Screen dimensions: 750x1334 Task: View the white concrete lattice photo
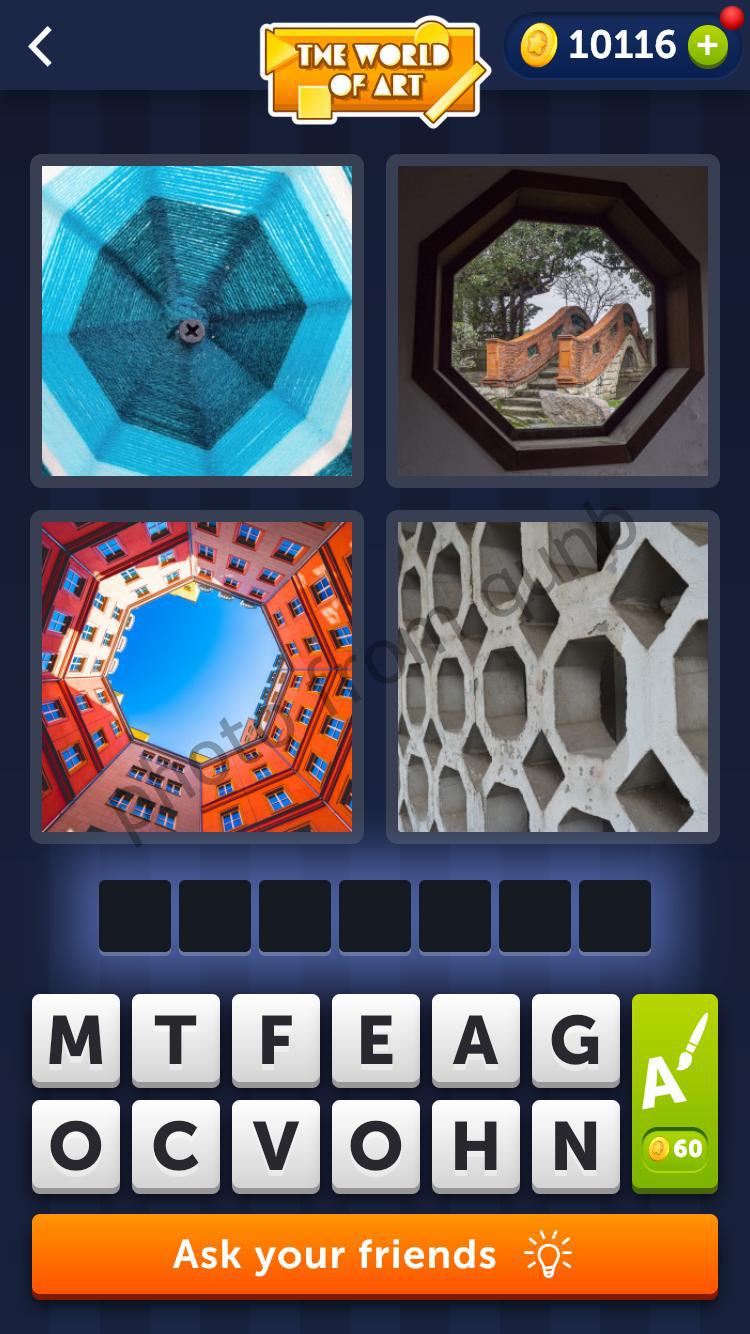[553, 675]
